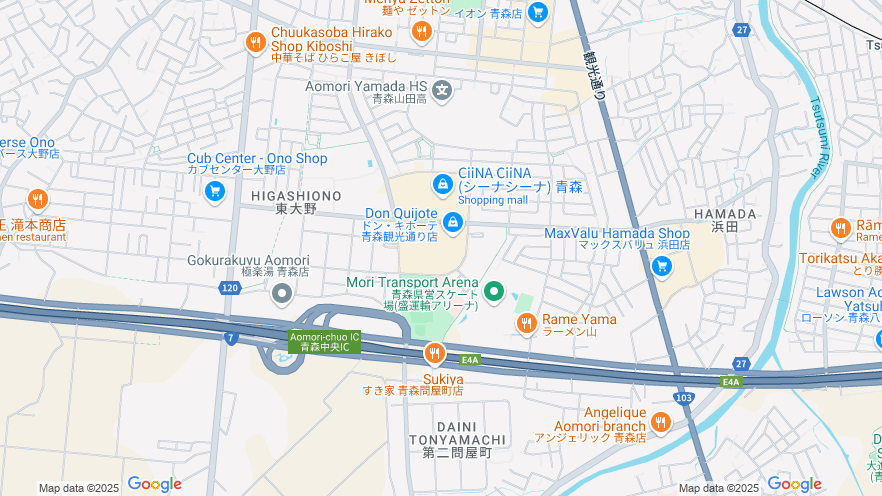Open MaxValu Hamada Shop pin

661,266
